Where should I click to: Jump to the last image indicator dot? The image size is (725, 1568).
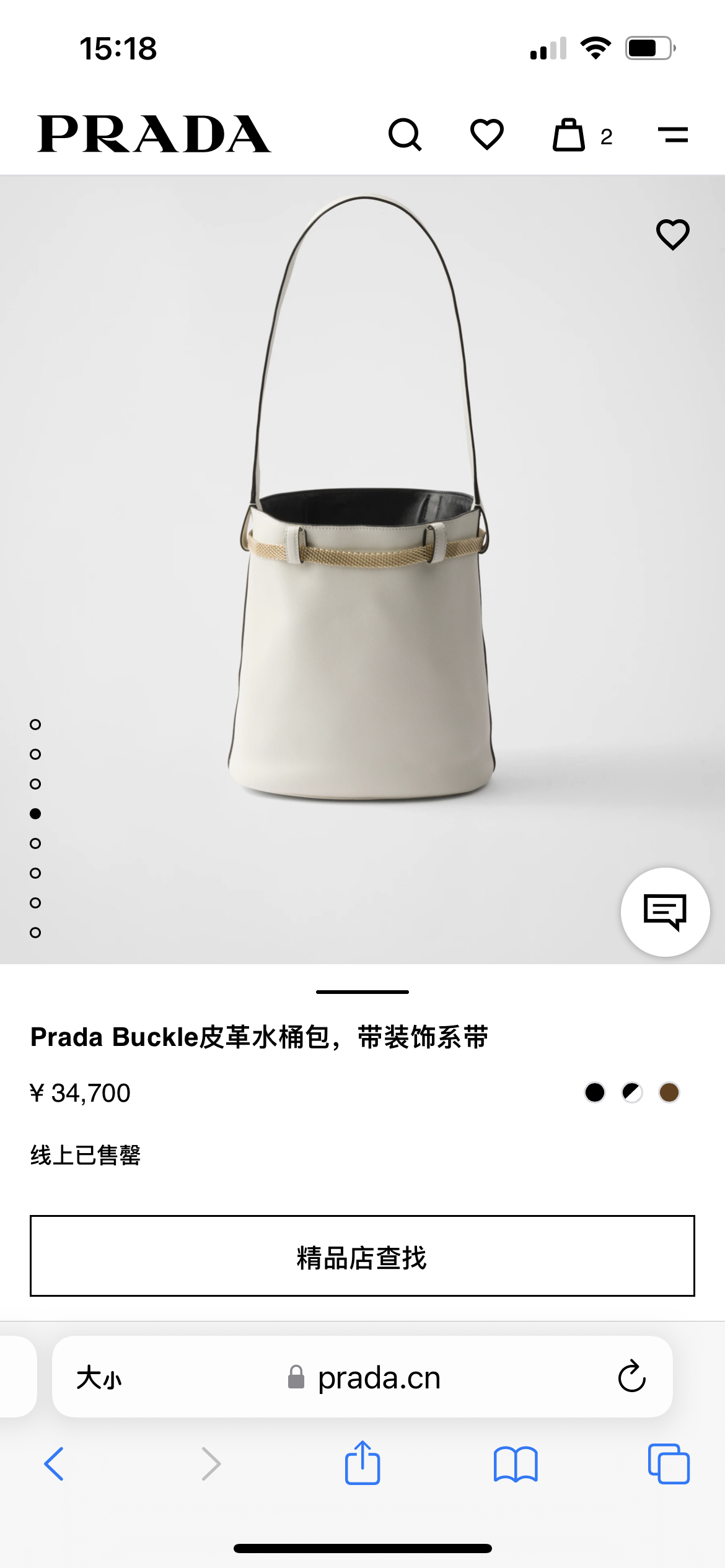click(x=35, y=933)
